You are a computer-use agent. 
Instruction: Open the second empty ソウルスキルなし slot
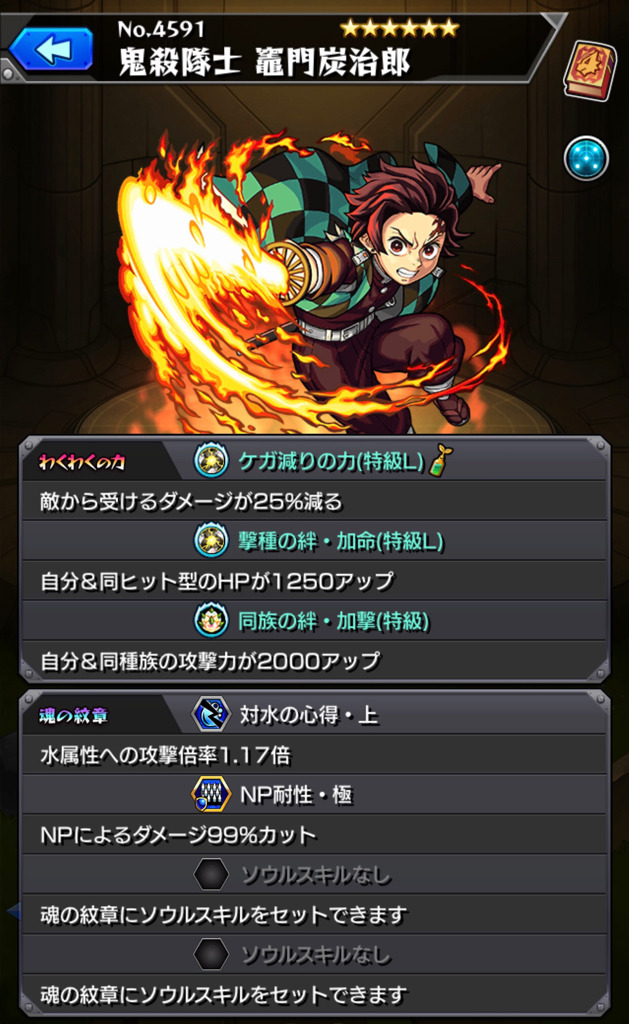coord(315,954)
